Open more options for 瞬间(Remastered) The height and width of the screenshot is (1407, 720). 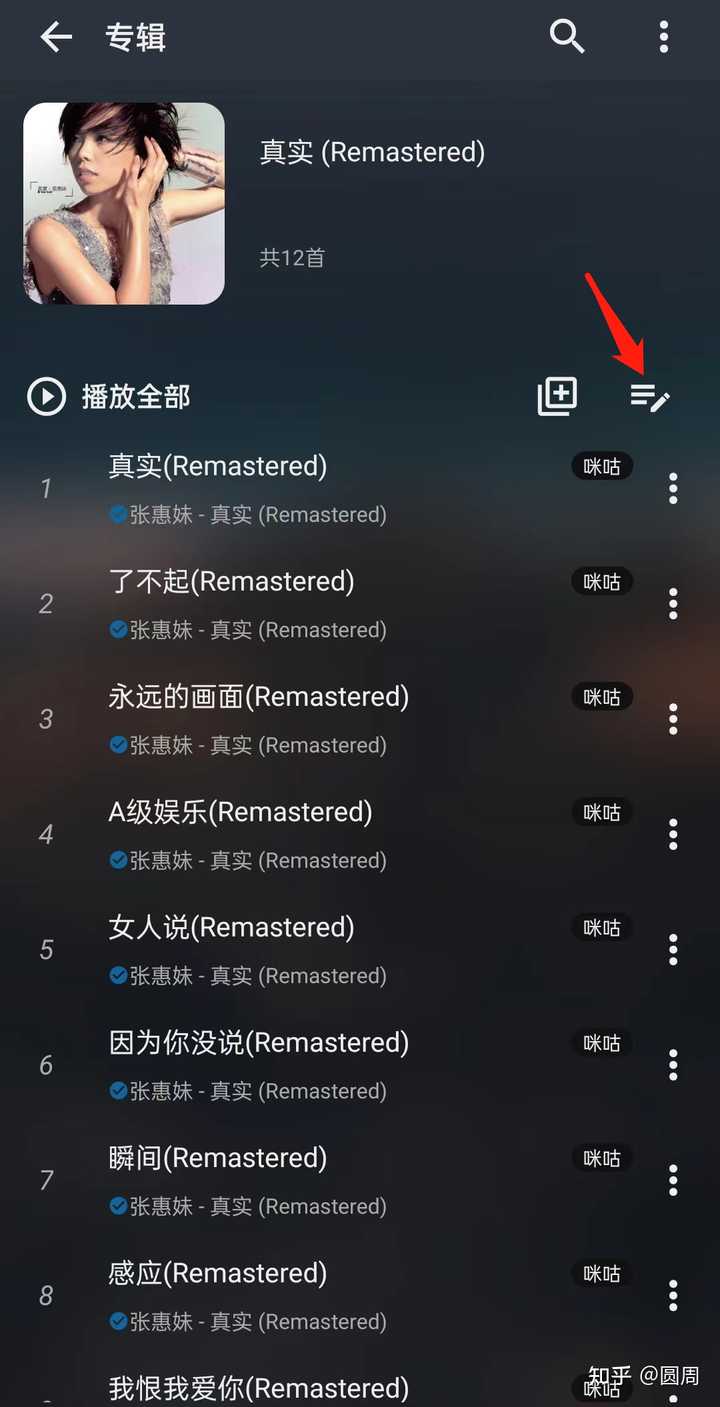(673, 1180)
